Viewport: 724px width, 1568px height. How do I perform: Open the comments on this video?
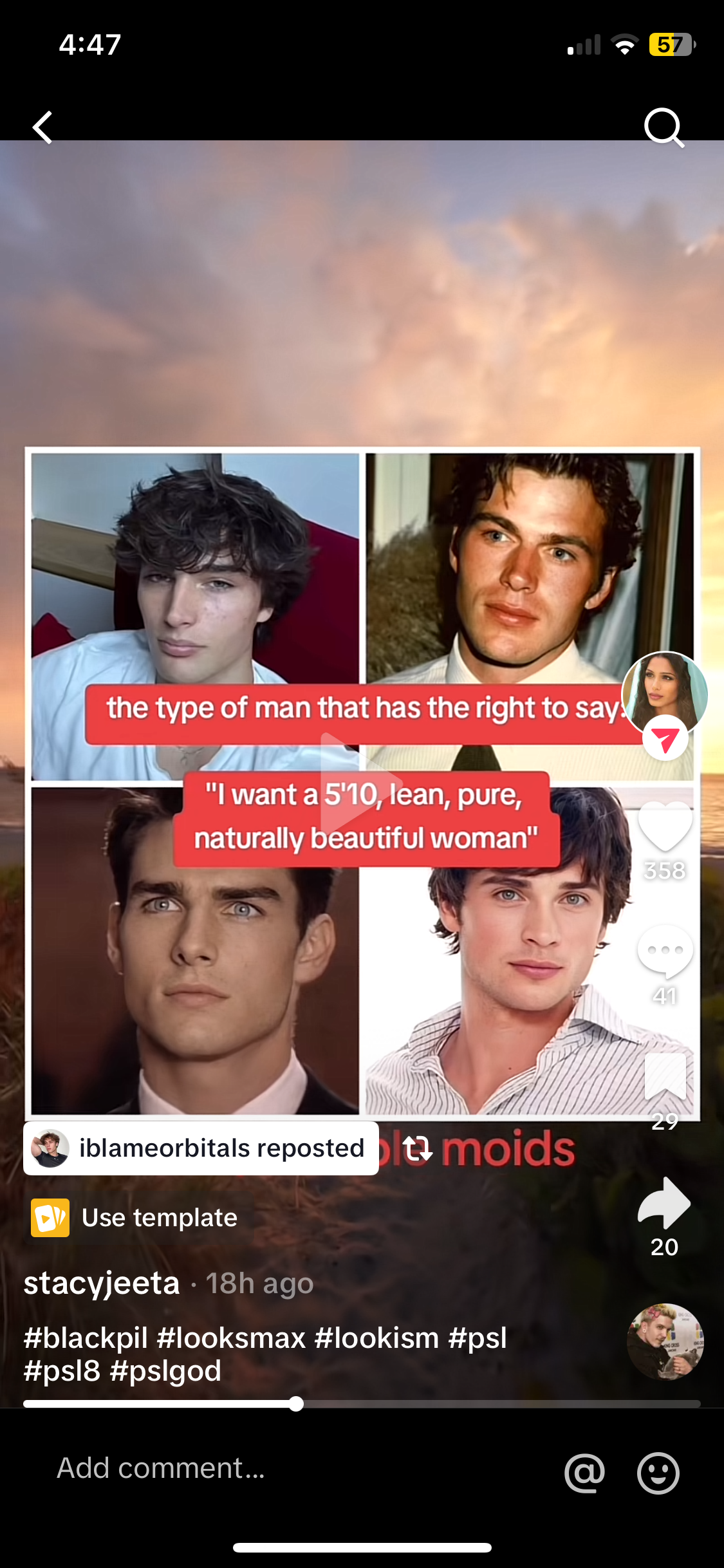tap(665, 951)
